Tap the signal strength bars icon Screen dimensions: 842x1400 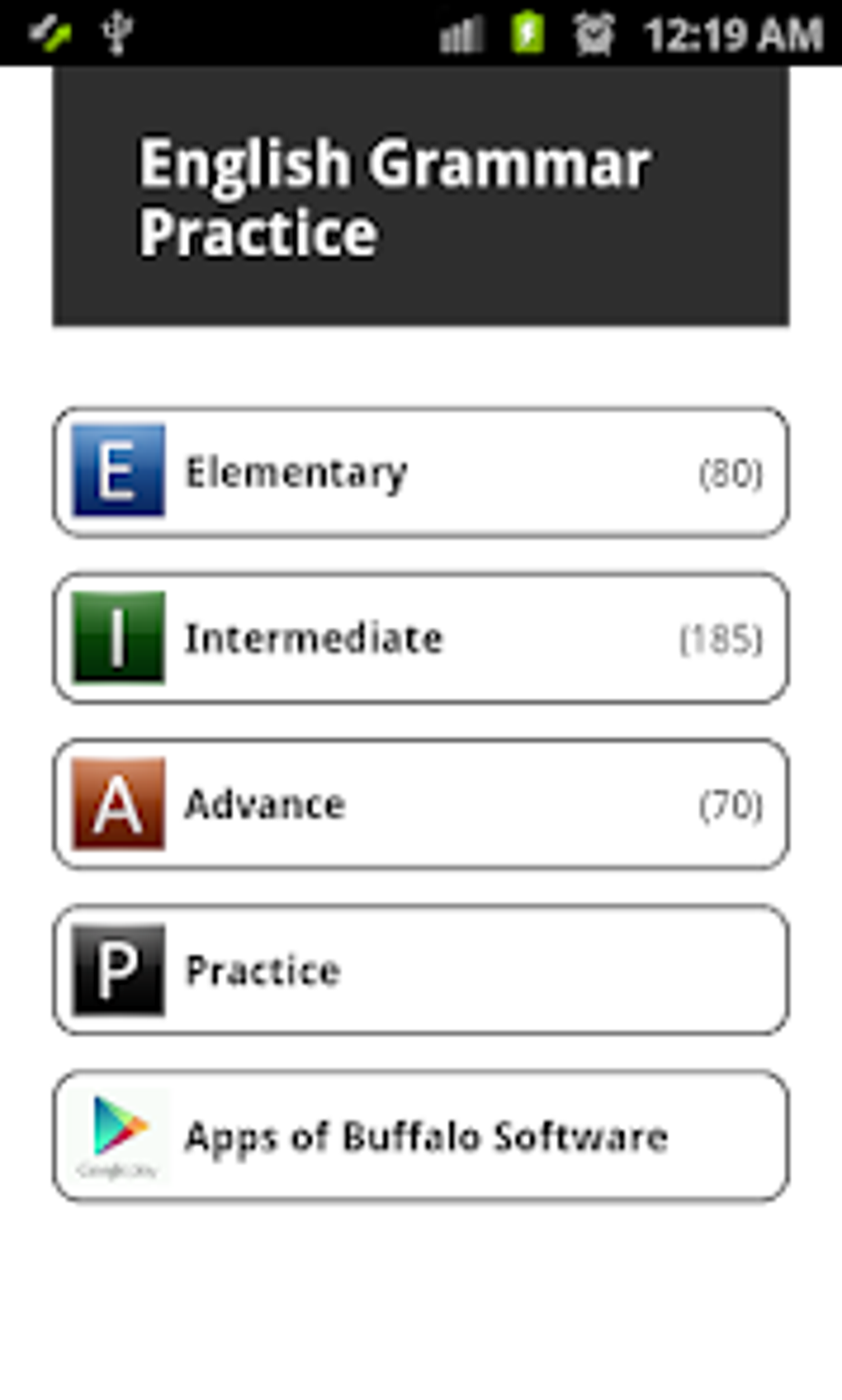(462, 33)
